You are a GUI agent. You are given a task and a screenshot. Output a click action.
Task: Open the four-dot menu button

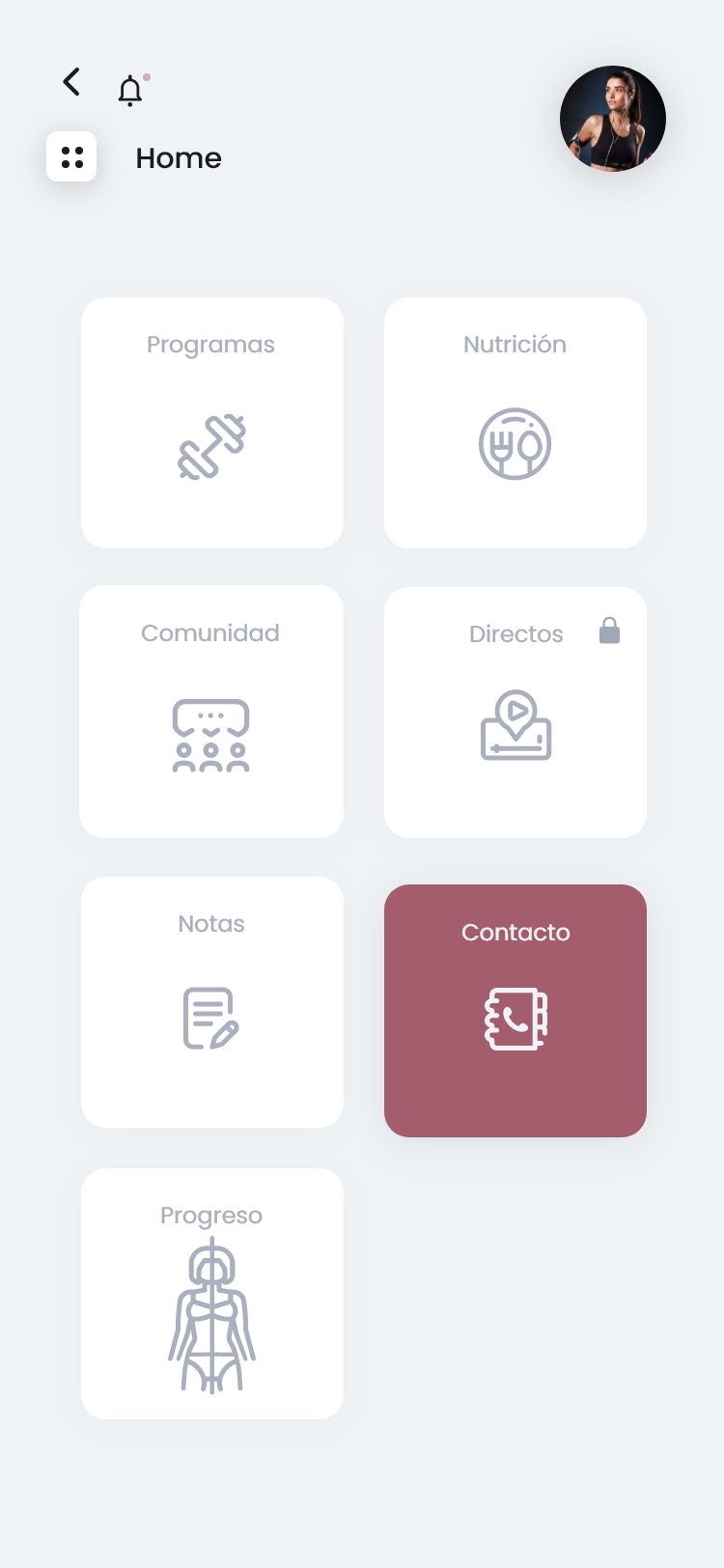[x=71, y=156]
